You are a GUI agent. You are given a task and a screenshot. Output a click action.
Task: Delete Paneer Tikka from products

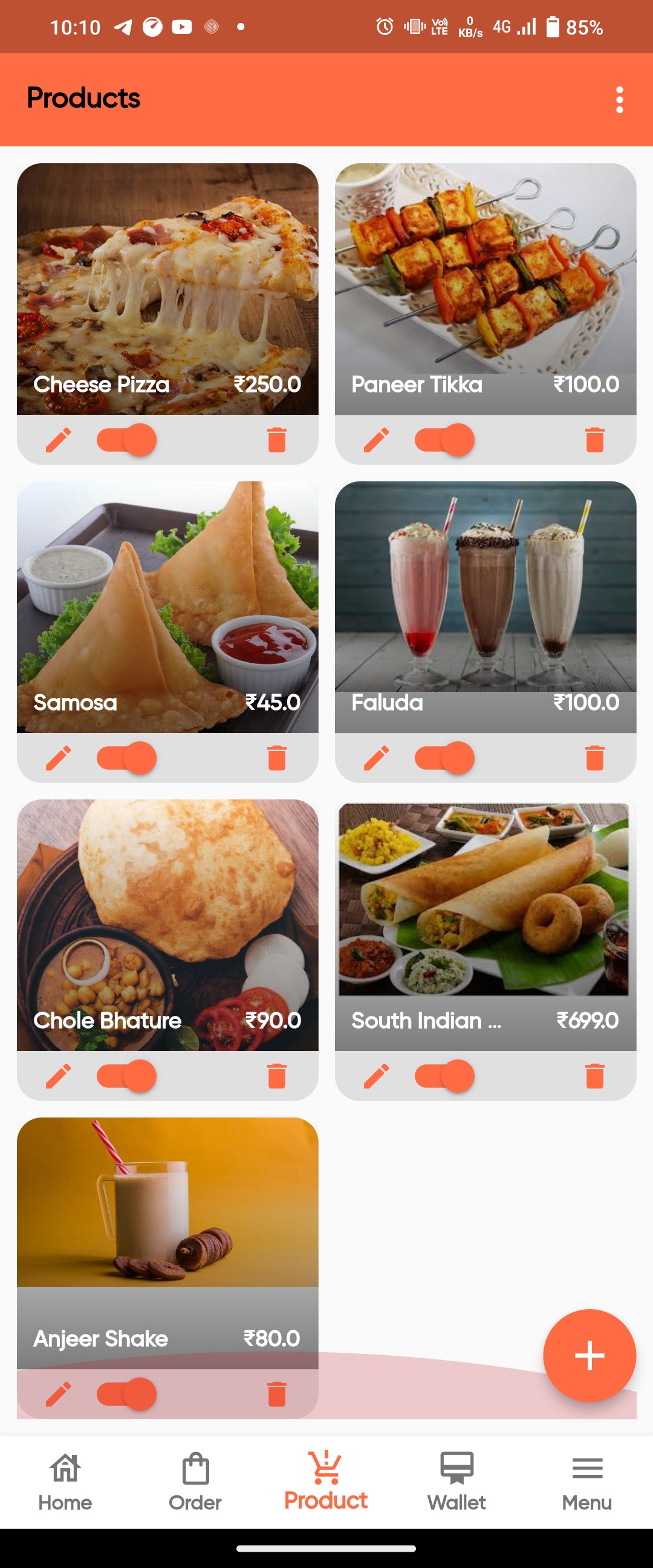point(594,440)
